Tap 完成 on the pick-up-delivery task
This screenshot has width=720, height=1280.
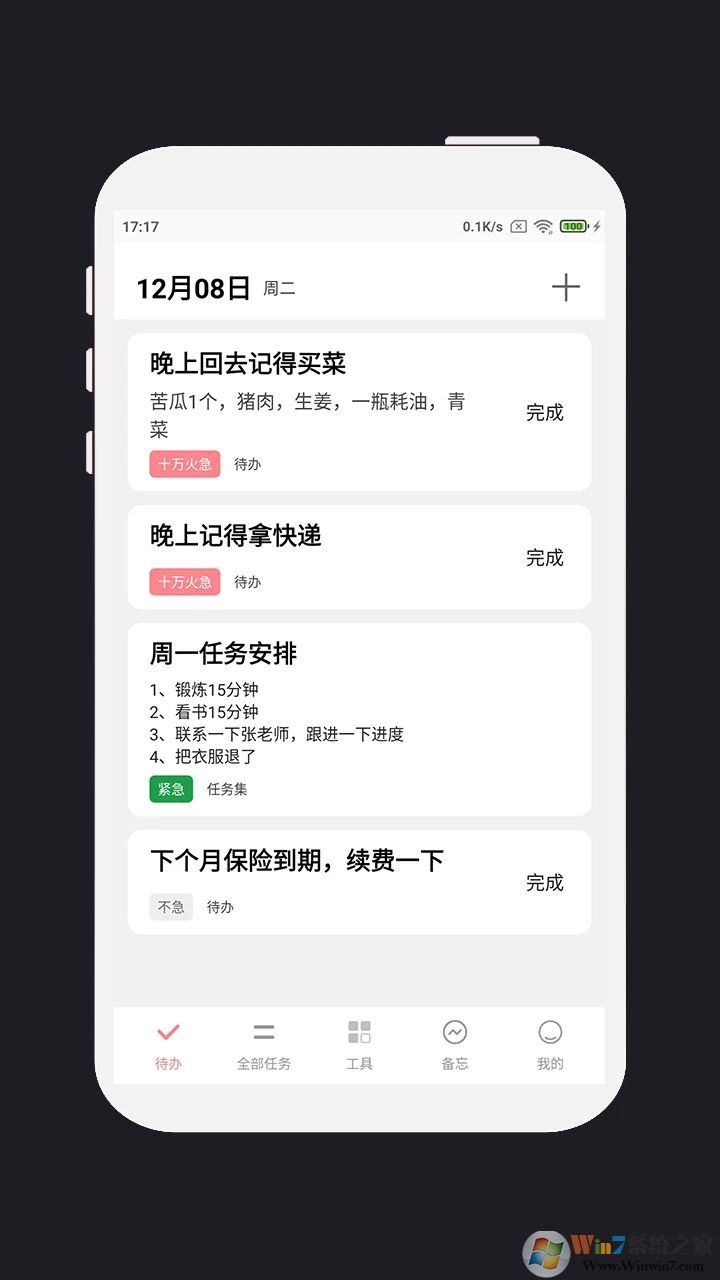545,557
